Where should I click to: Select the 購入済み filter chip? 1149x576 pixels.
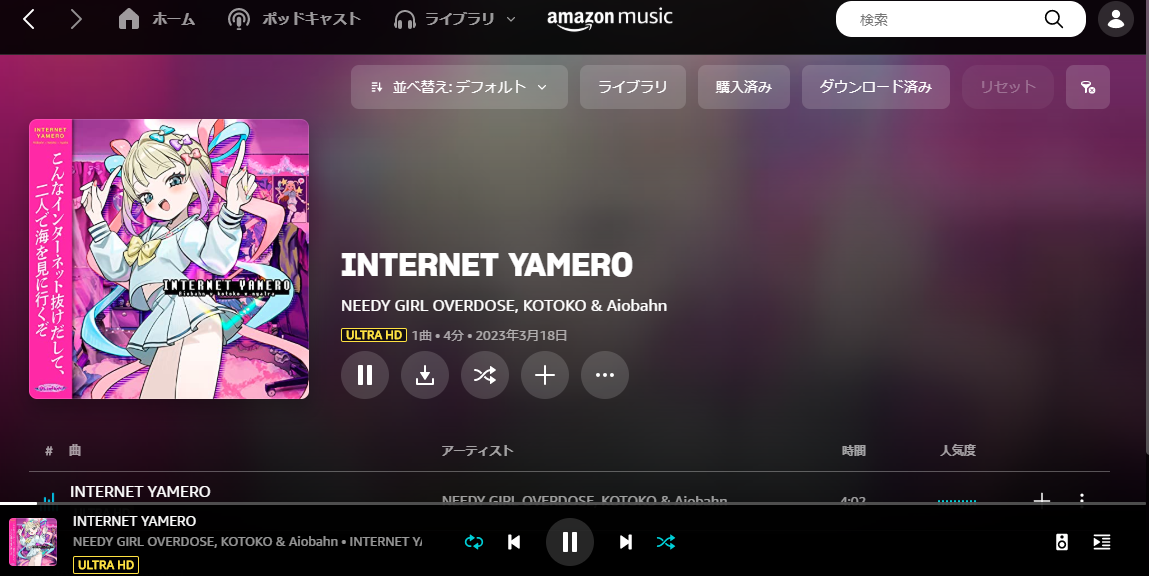743,87
